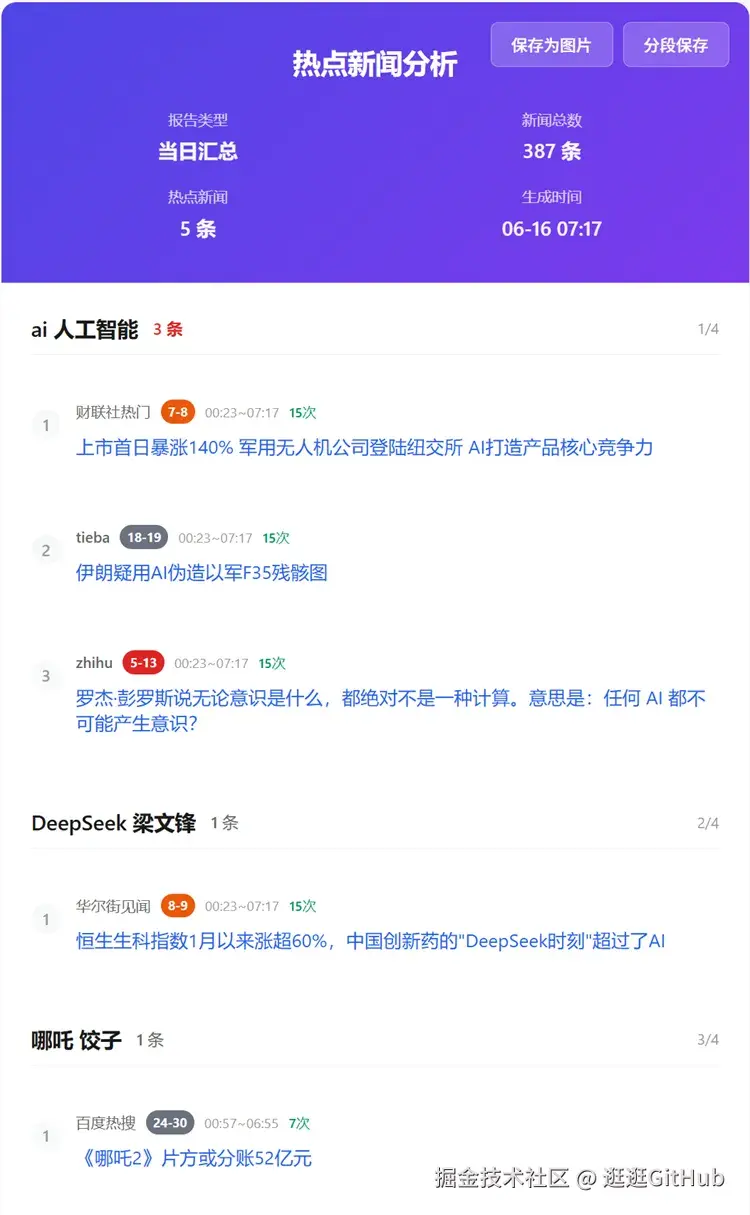Image resolution: width=750 pixels, height=1215 pixels.
Task: Click the 24-30 badge beside 百度热搜
Action: (x=169, y=1123)
